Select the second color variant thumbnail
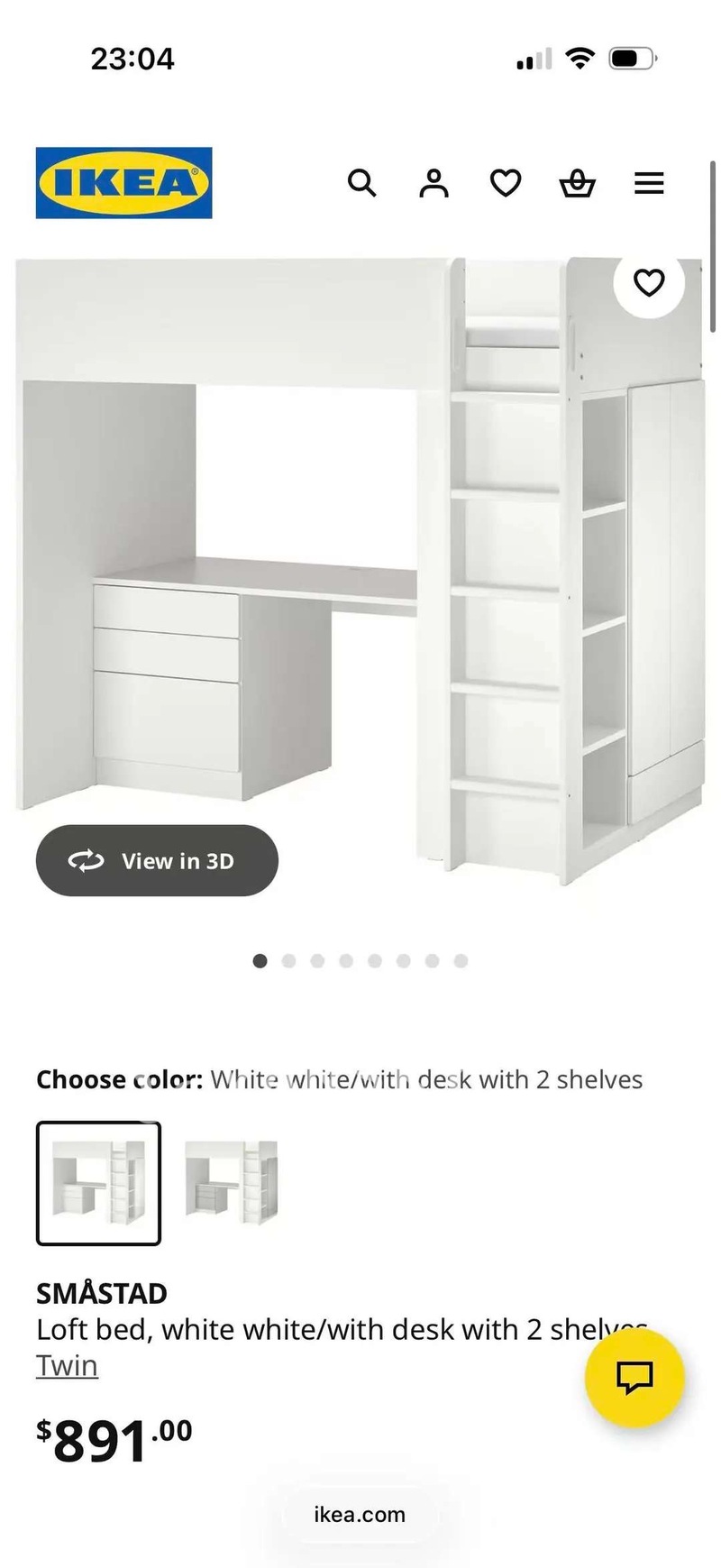This screenshot has width=721, height=1568. (231, 1182)
